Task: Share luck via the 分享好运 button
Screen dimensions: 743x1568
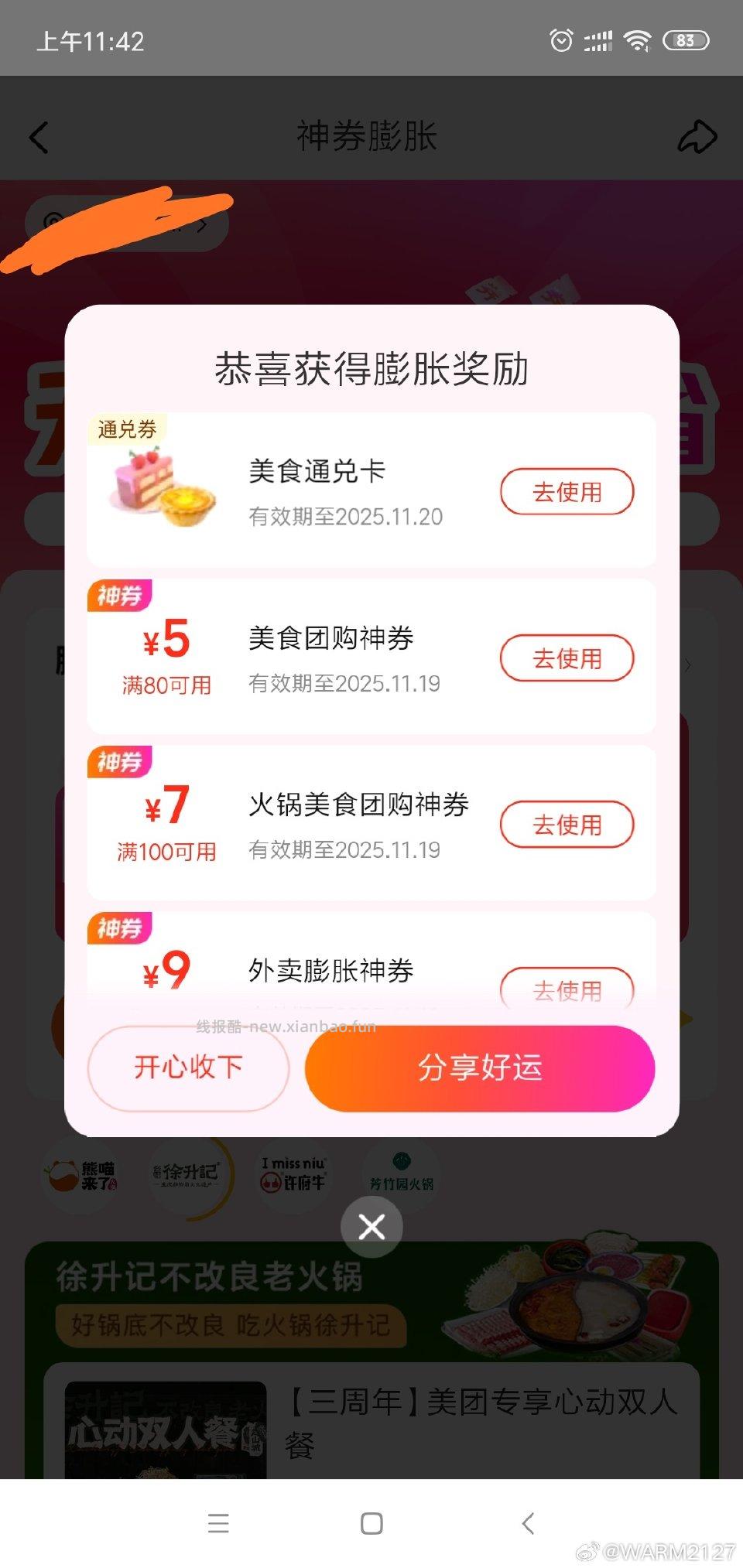Action: click(480, 1068)
